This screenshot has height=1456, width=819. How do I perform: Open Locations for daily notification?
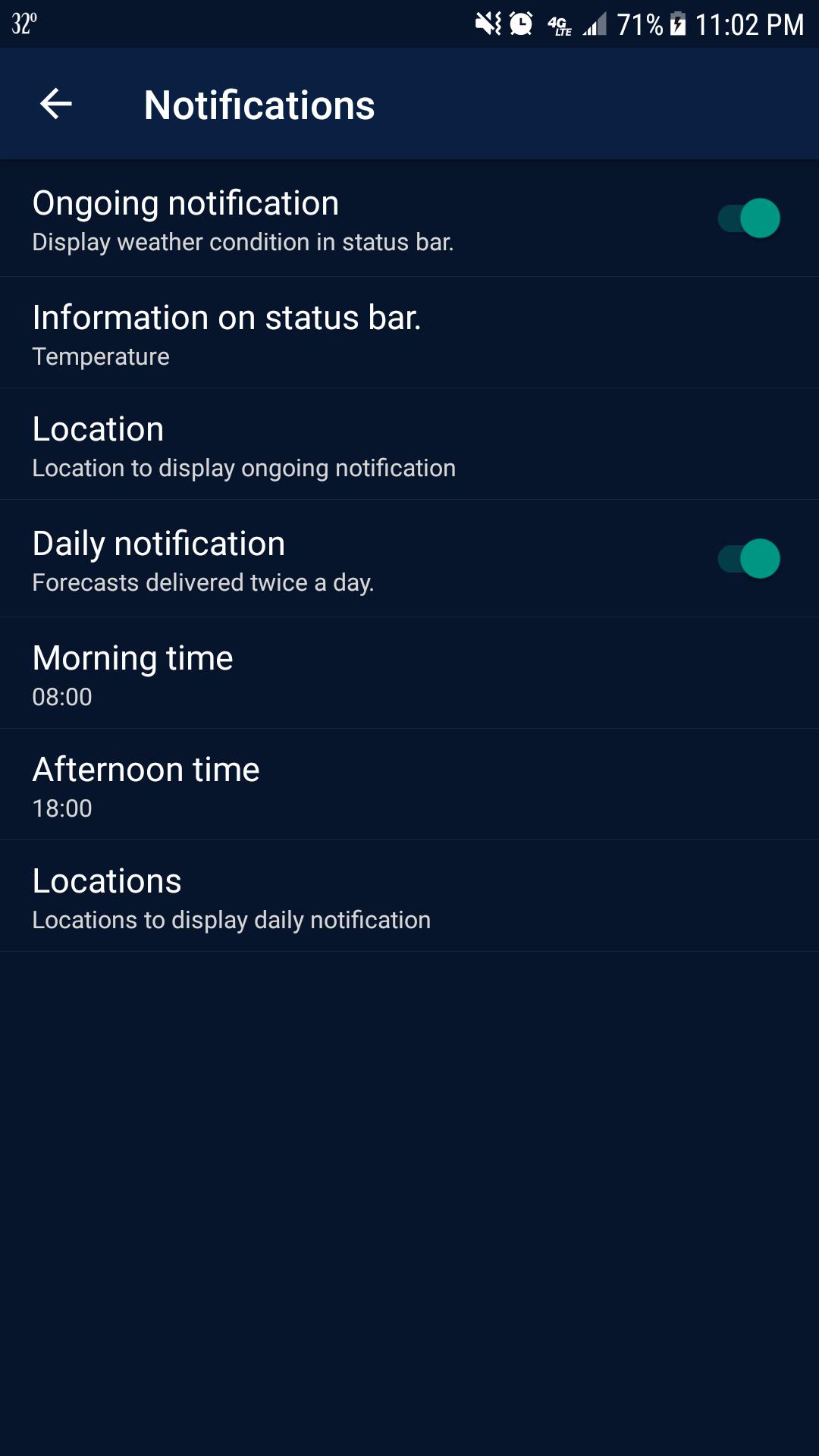pyautogui.click(x=409, y=896)
